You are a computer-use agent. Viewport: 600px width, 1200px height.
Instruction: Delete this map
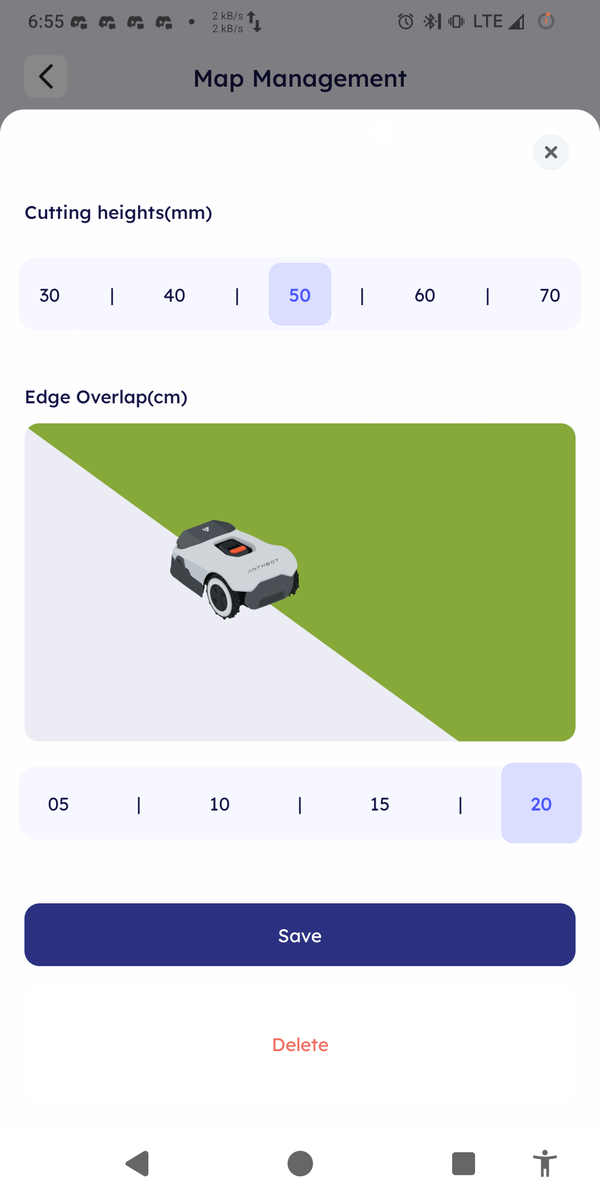(x=300, y=1045)
